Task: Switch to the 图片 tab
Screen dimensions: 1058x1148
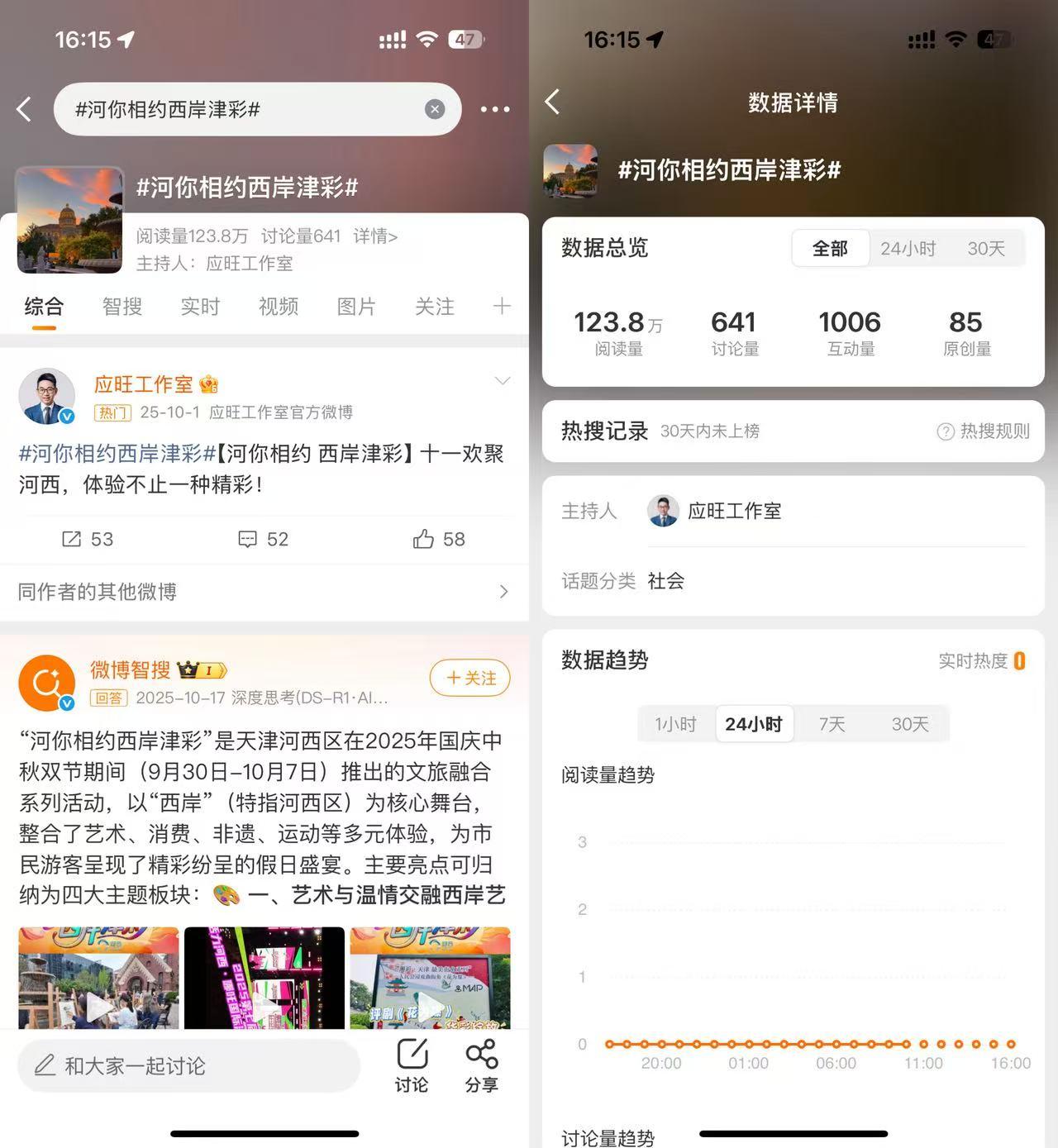Action: point(356,307)
